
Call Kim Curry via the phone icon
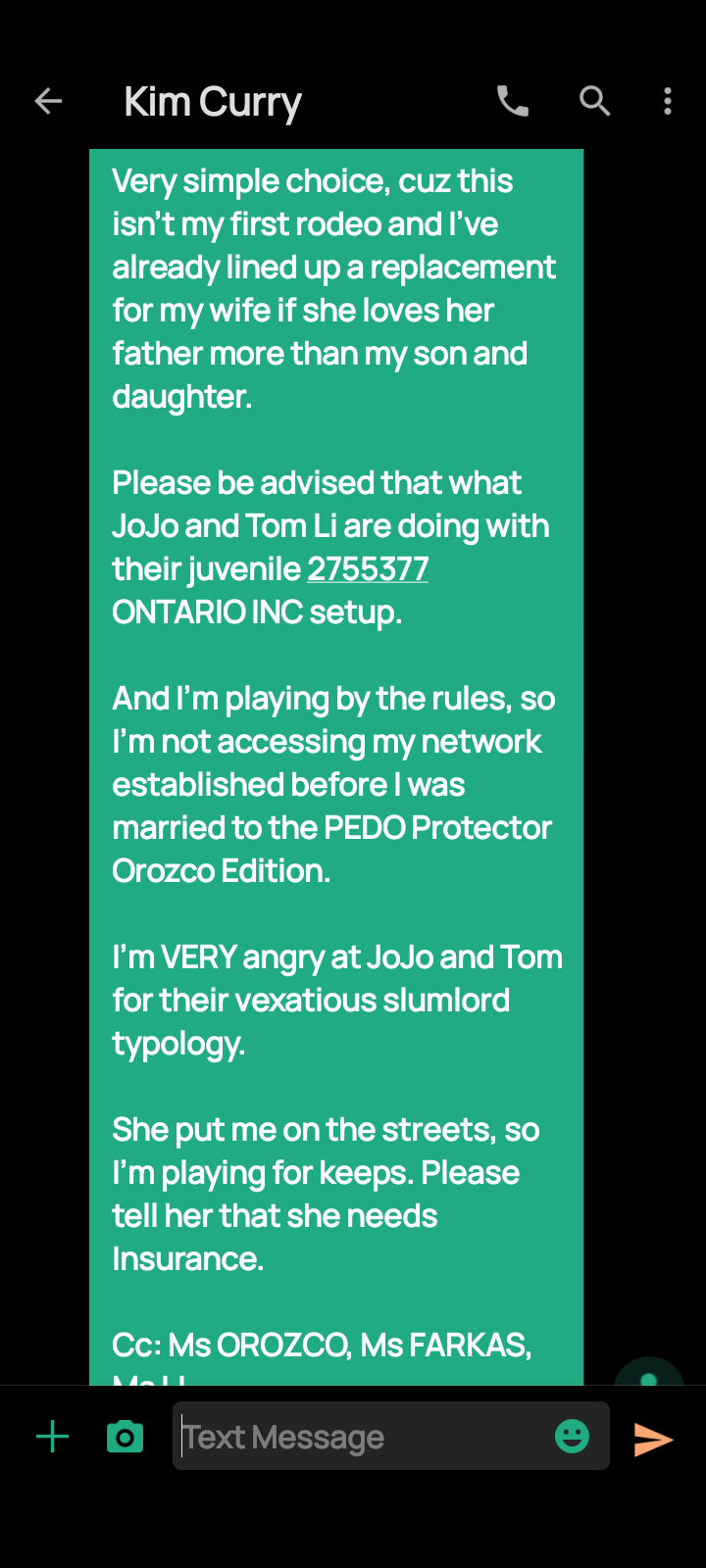click(x=513, y=101)
